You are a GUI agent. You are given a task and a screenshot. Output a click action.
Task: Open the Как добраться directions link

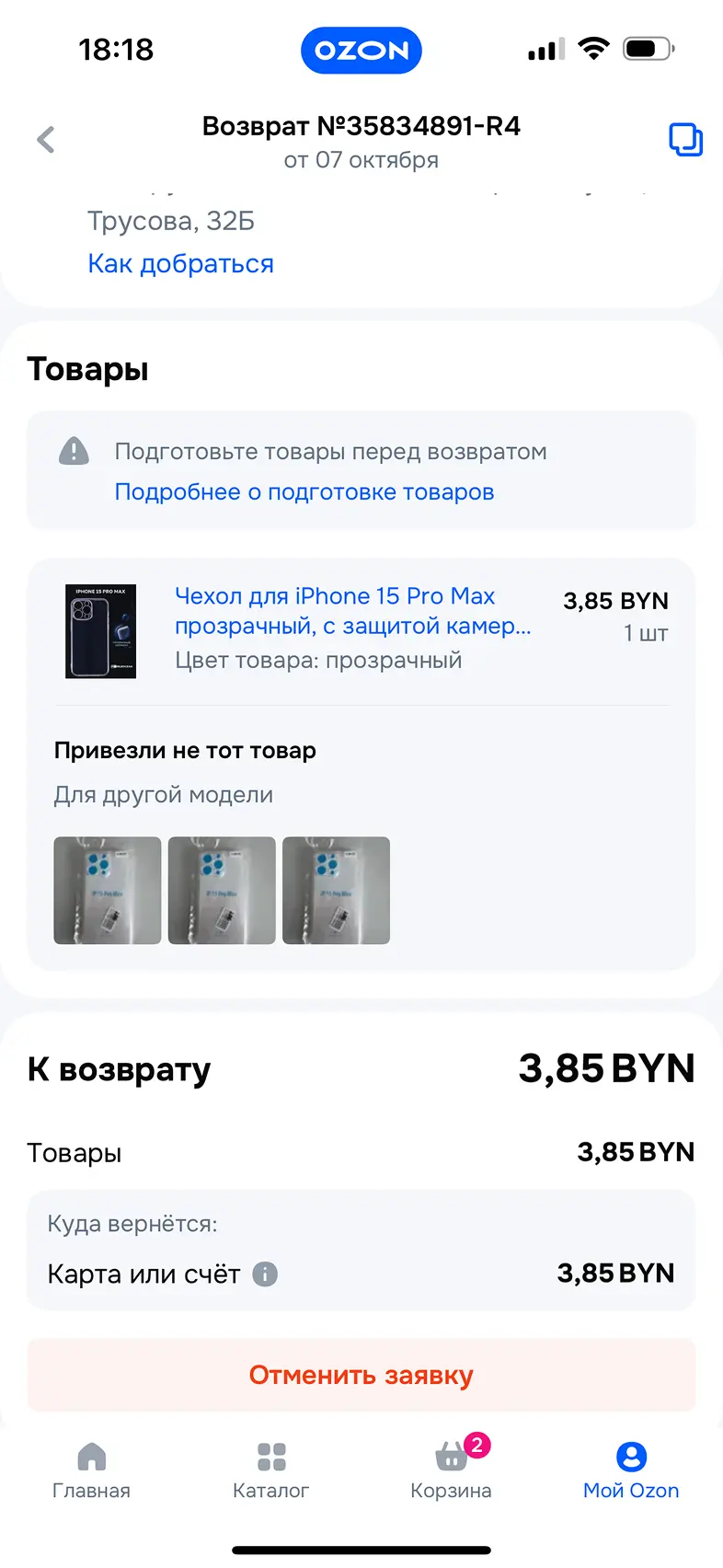click(180, 264)
